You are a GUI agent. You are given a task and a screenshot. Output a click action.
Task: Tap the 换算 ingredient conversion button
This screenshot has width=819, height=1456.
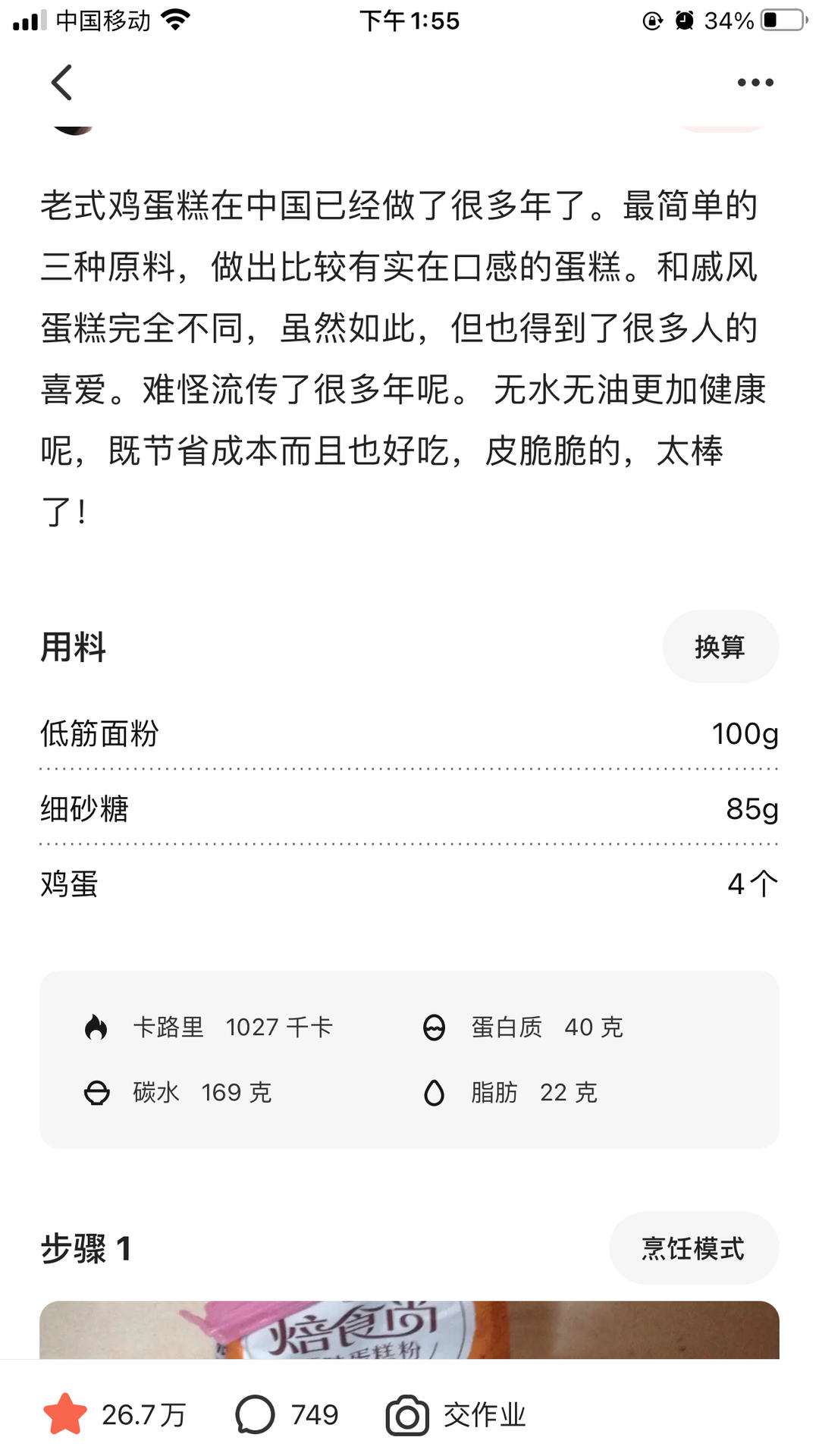[720, 647]
